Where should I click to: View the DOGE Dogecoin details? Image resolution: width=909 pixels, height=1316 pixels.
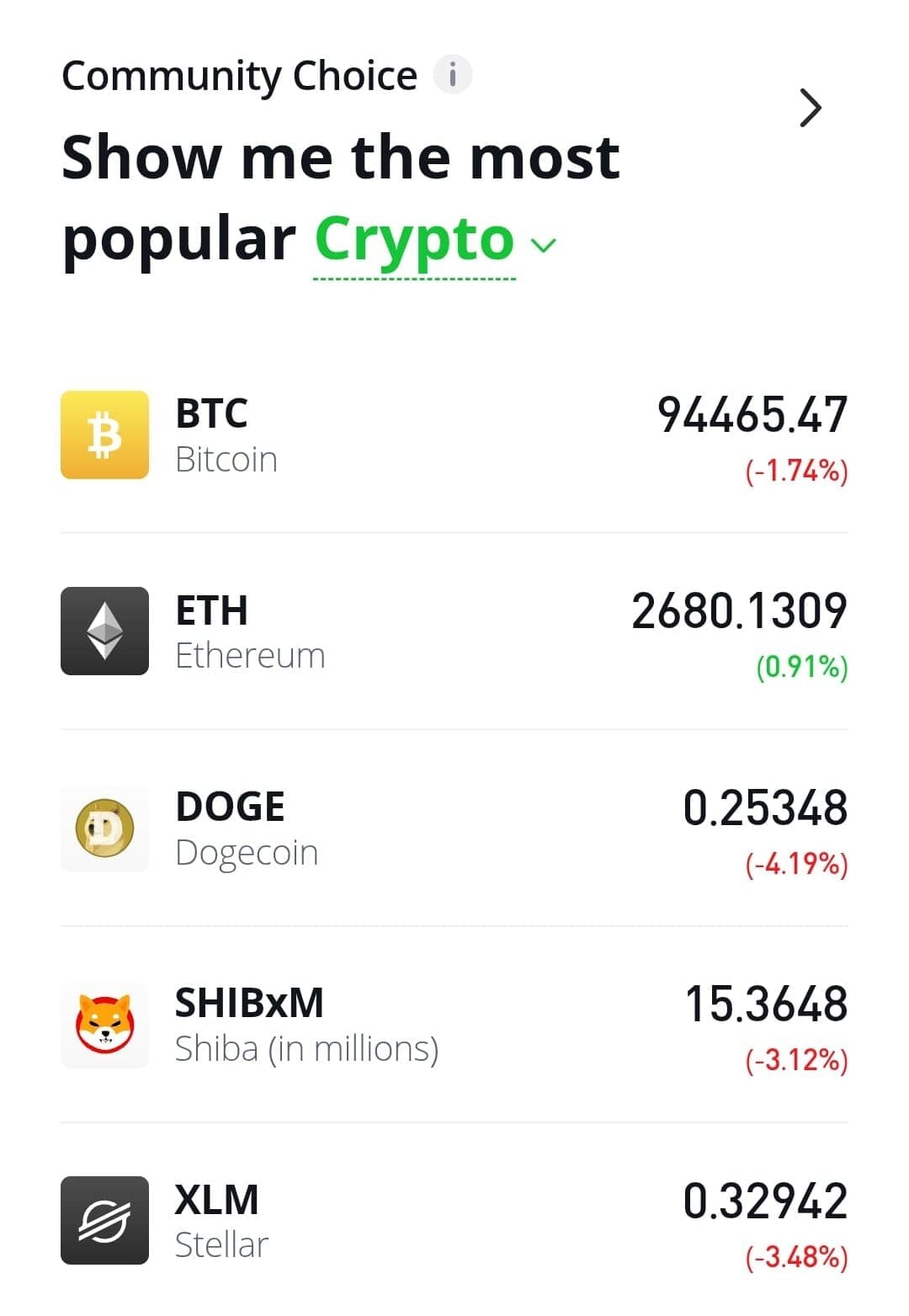point(454,828)
